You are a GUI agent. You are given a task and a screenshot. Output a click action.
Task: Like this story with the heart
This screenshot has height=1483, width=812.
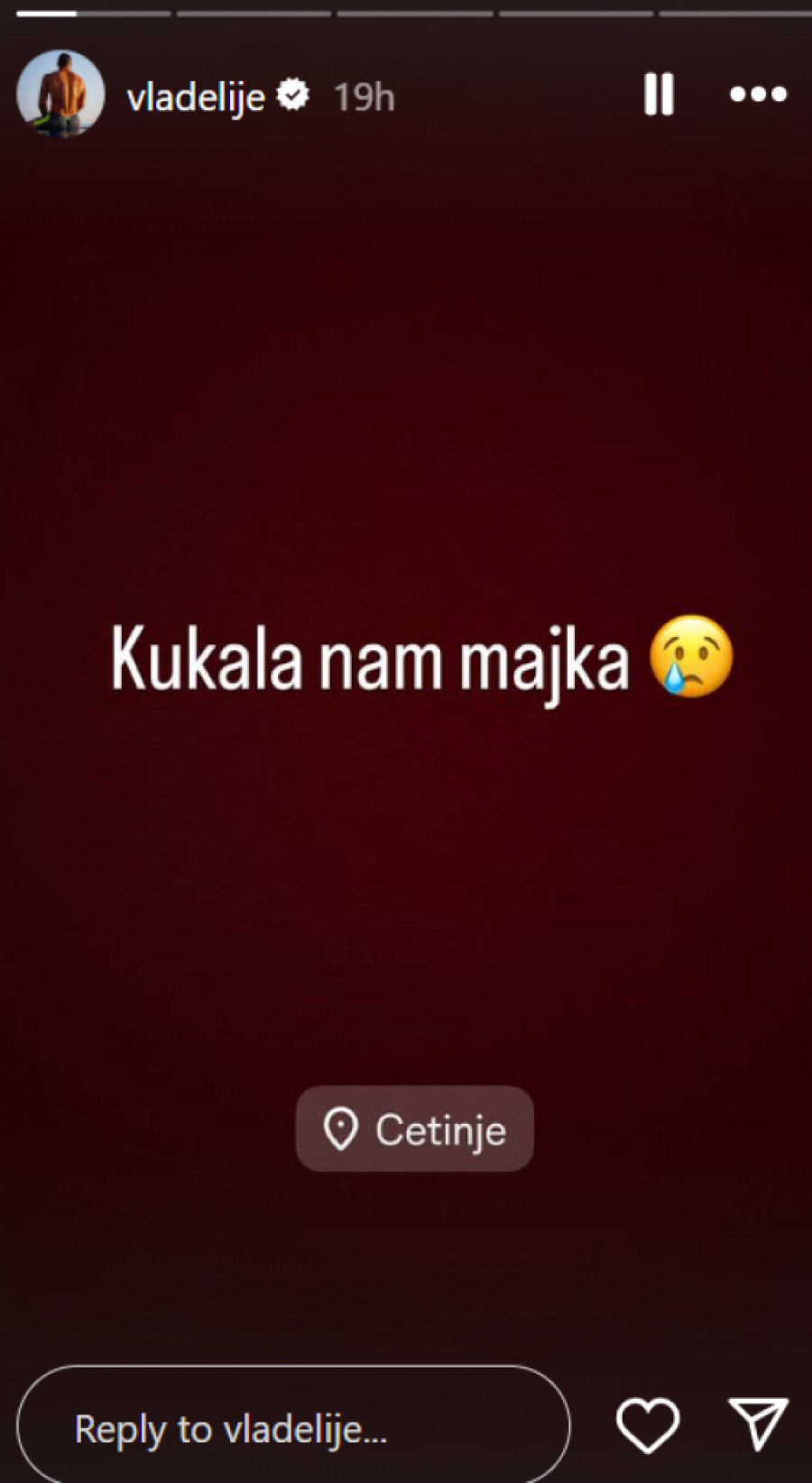click(648, 1425)
